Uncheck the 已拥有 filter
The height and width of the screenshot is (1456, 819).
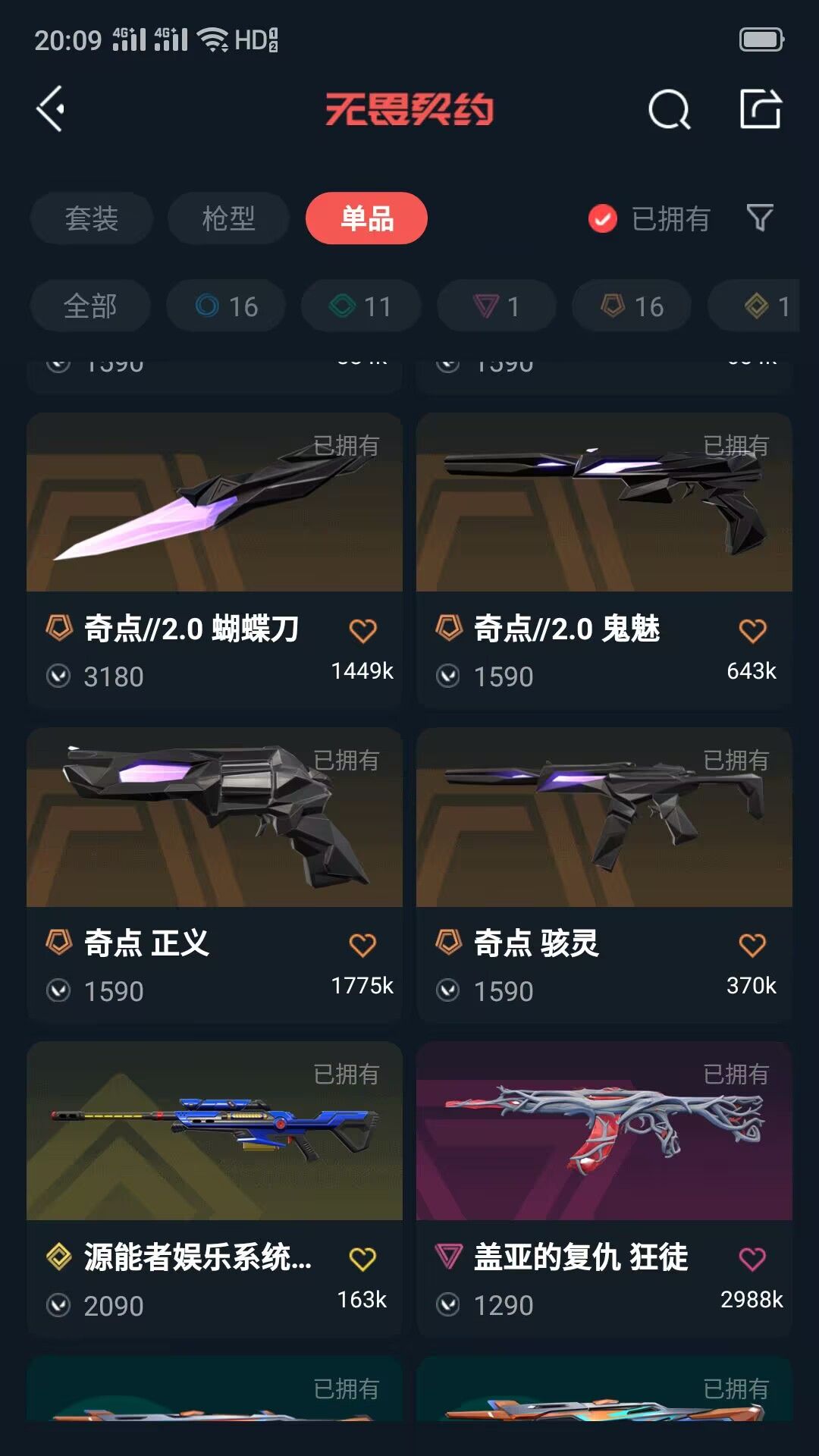[603, 218]
